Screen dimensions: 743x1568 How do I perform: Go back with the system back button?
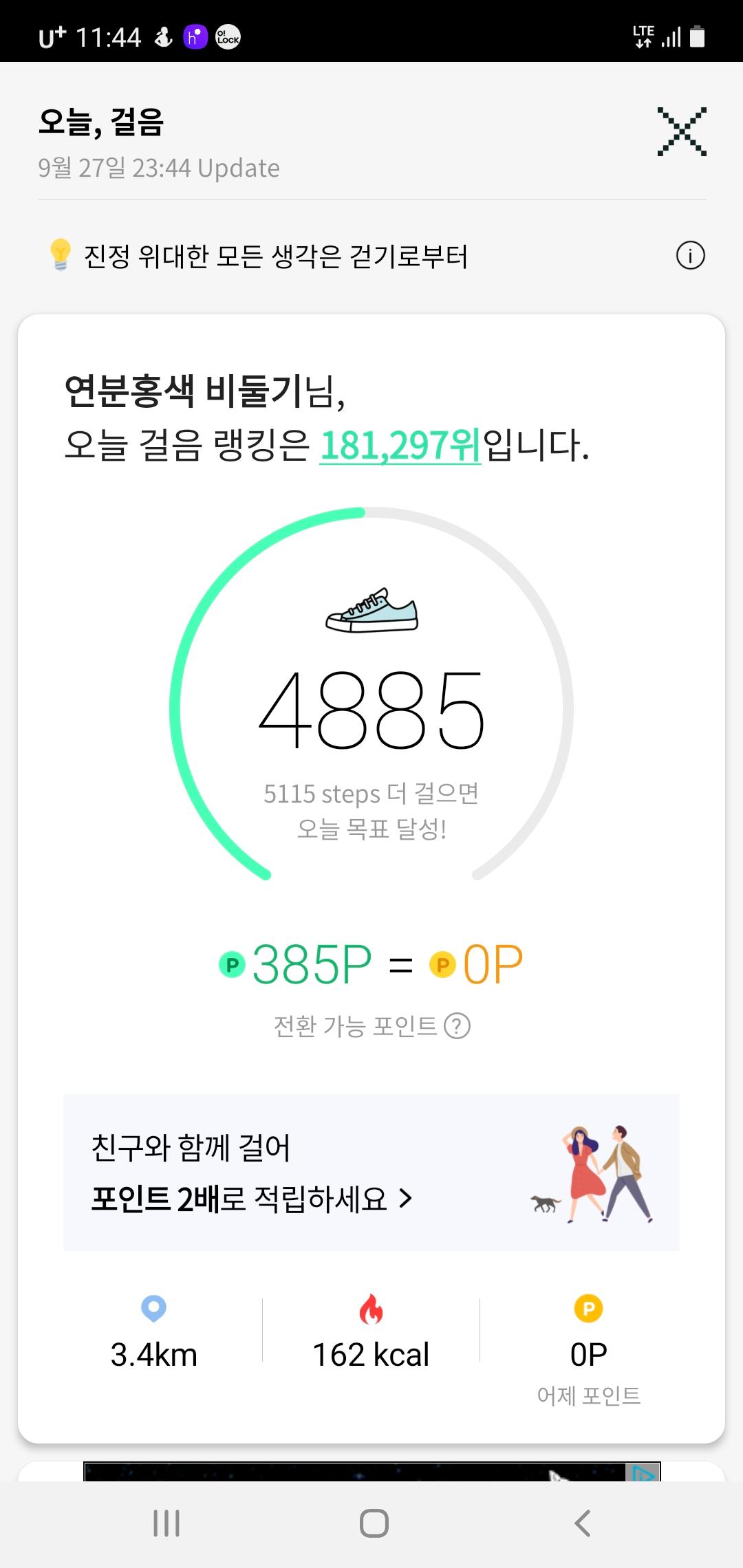point(582,1523)
